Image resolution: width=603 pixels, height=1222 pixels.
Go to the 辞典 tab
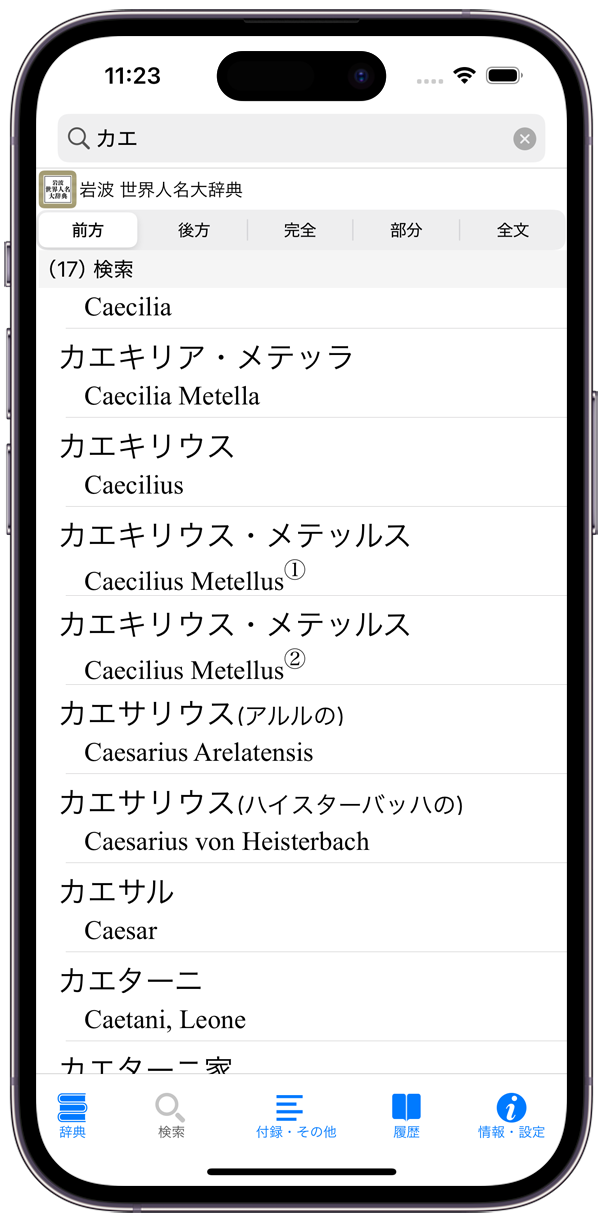(72, 1116)
